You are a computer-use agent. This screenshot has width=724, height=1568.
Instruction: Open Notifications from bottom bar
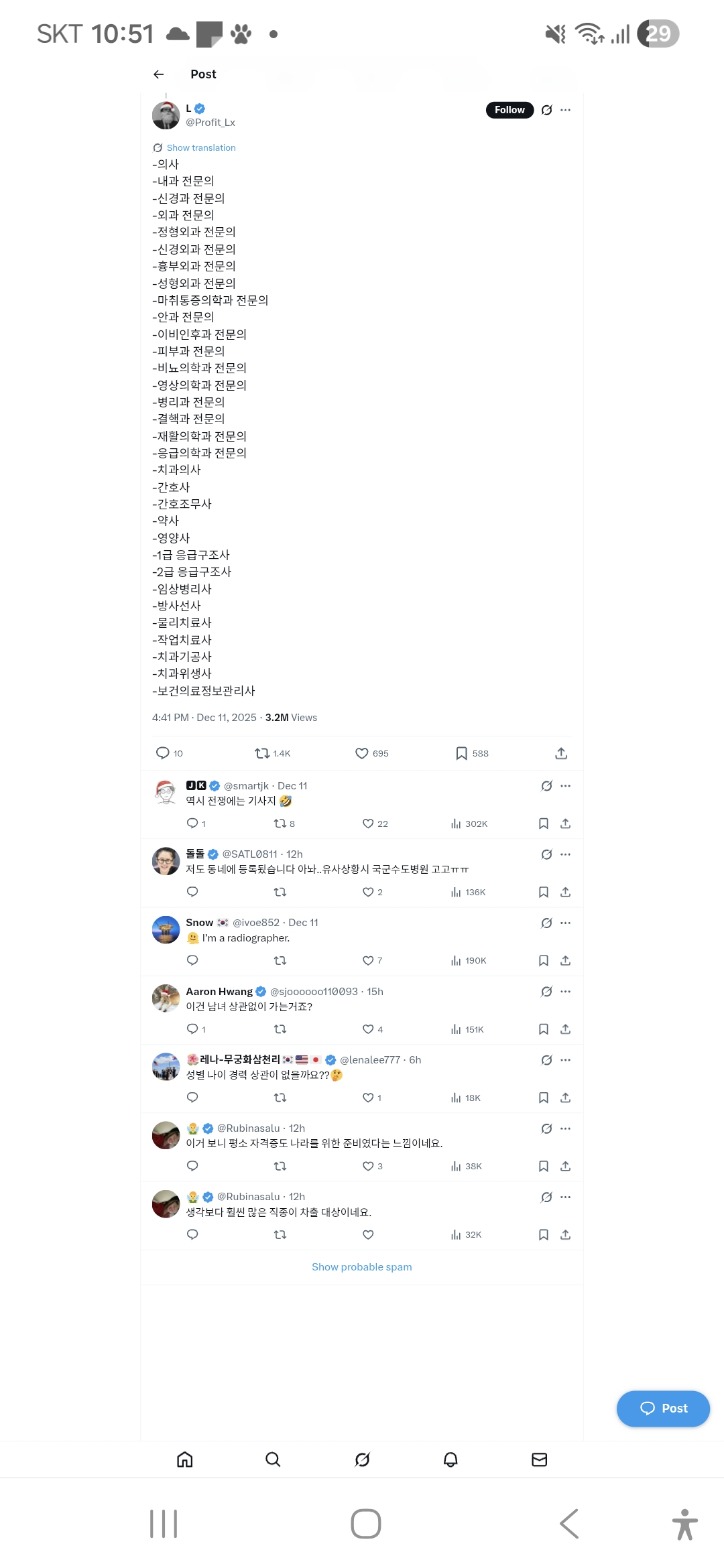(x=450, y=1460)
